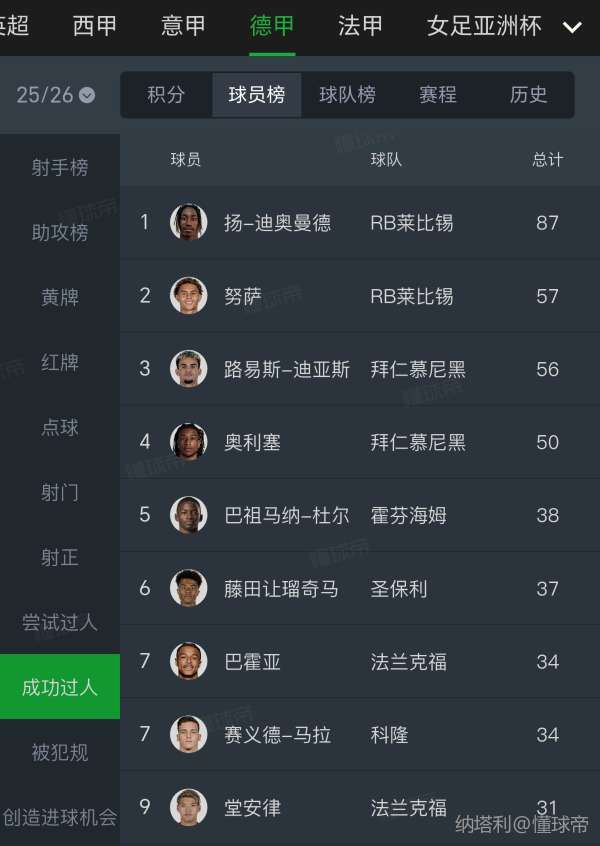View the 历史 history tab

[x=528, y=95]
